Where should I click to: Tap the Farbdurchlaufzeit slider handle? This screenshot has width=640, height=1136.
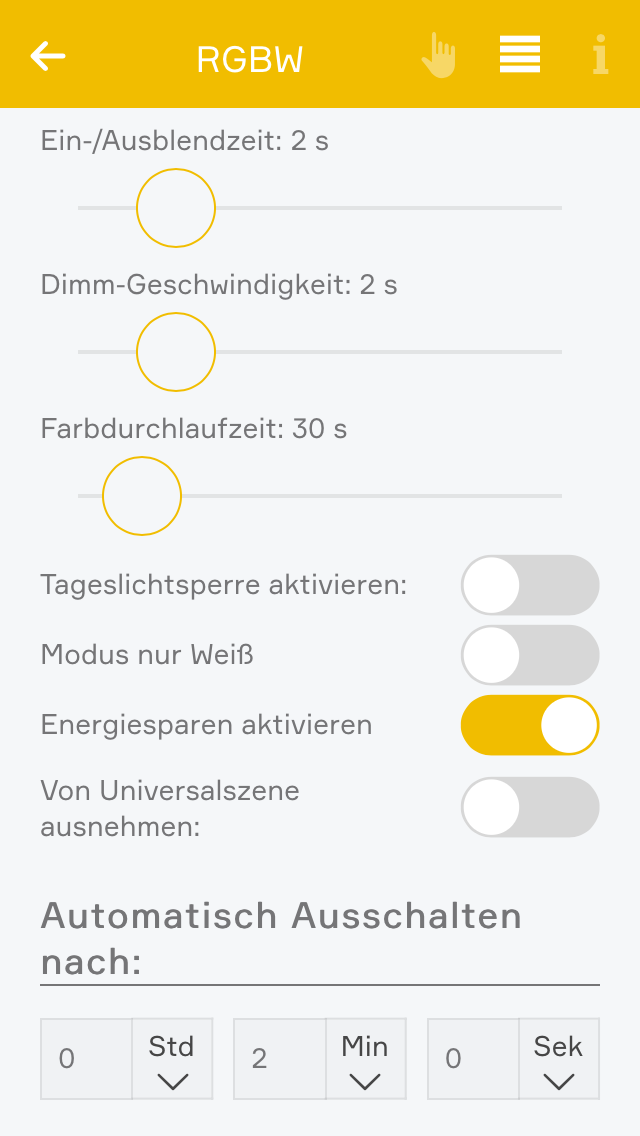point(142,496)
